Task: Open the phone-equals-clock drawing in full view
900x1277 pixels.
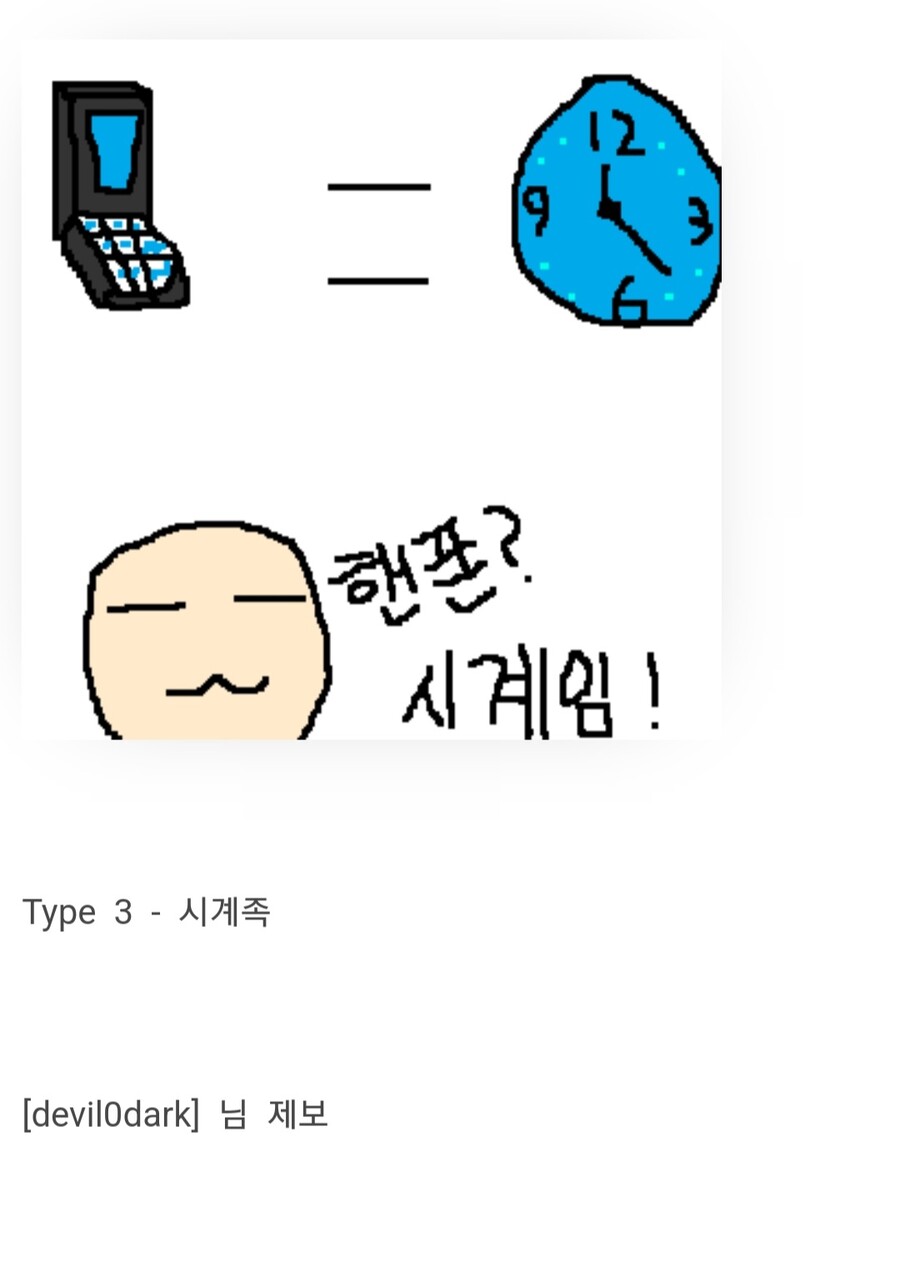Action: point(371,390)
